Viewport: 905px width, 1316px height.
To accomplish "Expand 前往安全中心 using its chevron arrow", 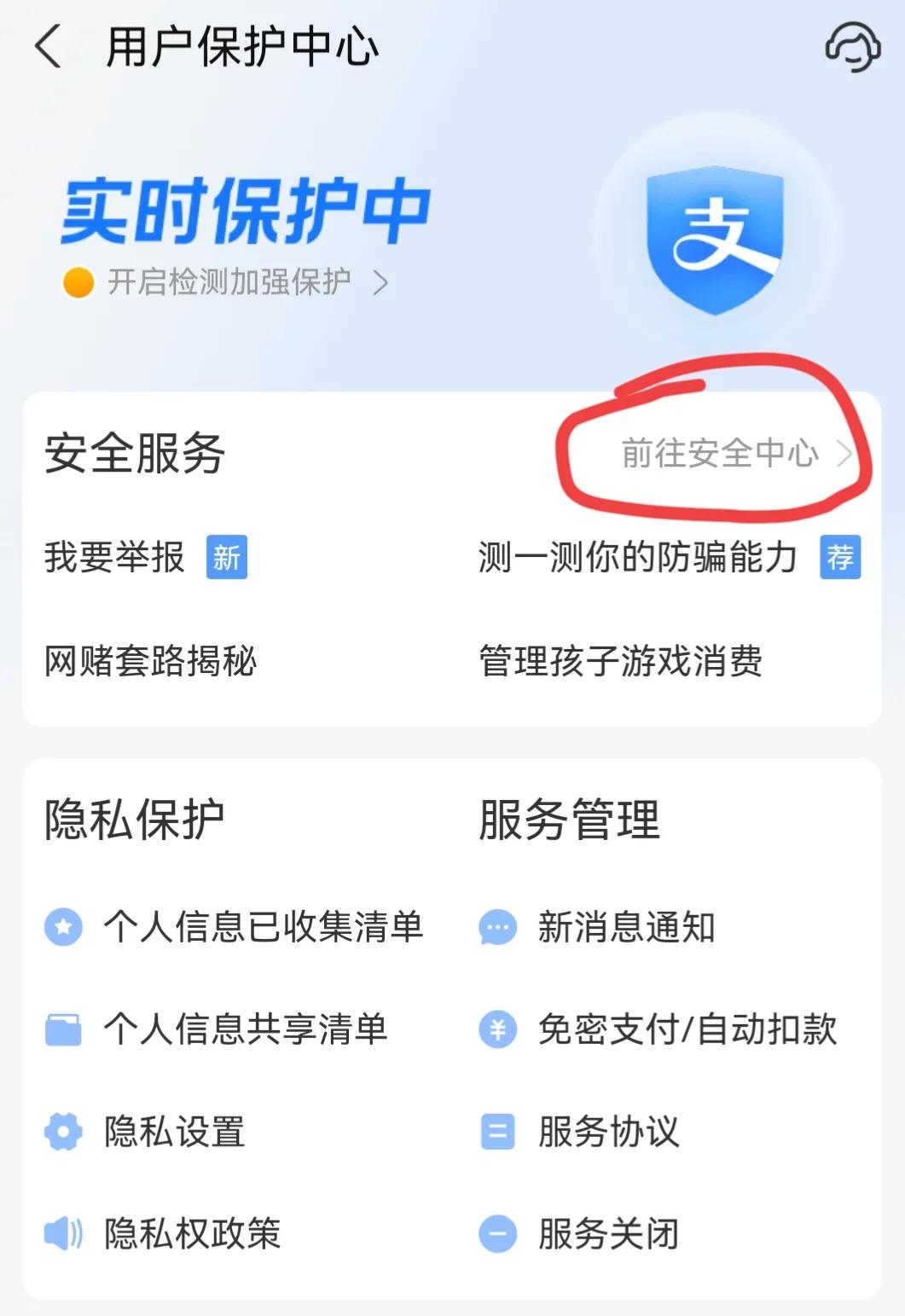I will (x=849, y=455).
